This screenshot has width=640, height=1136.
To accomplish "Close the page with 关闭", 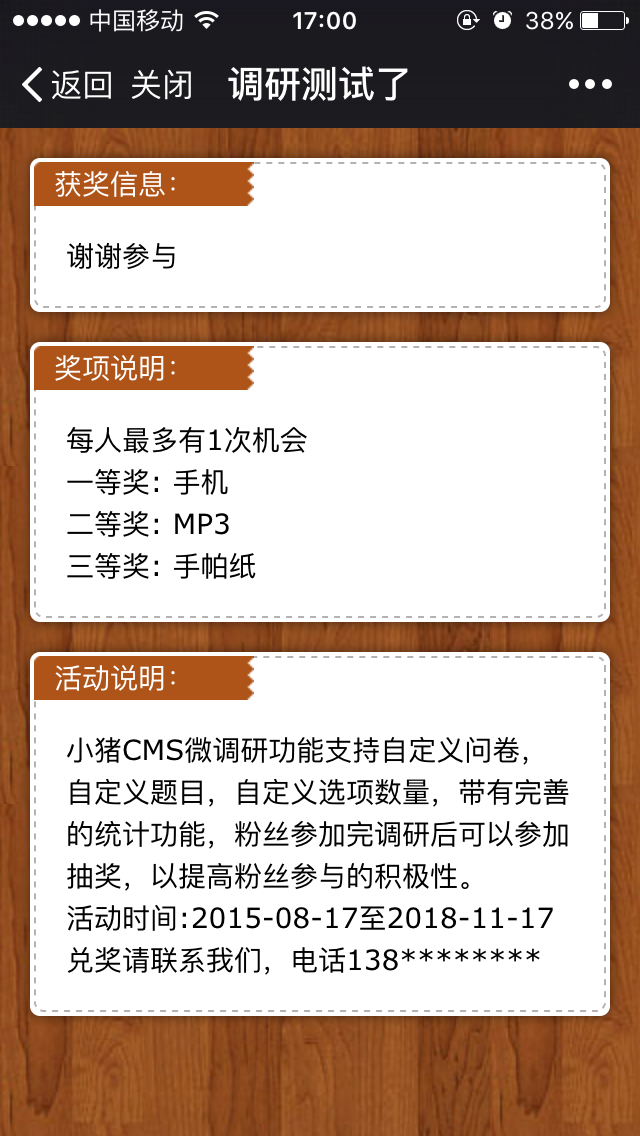I will point(161,85).
